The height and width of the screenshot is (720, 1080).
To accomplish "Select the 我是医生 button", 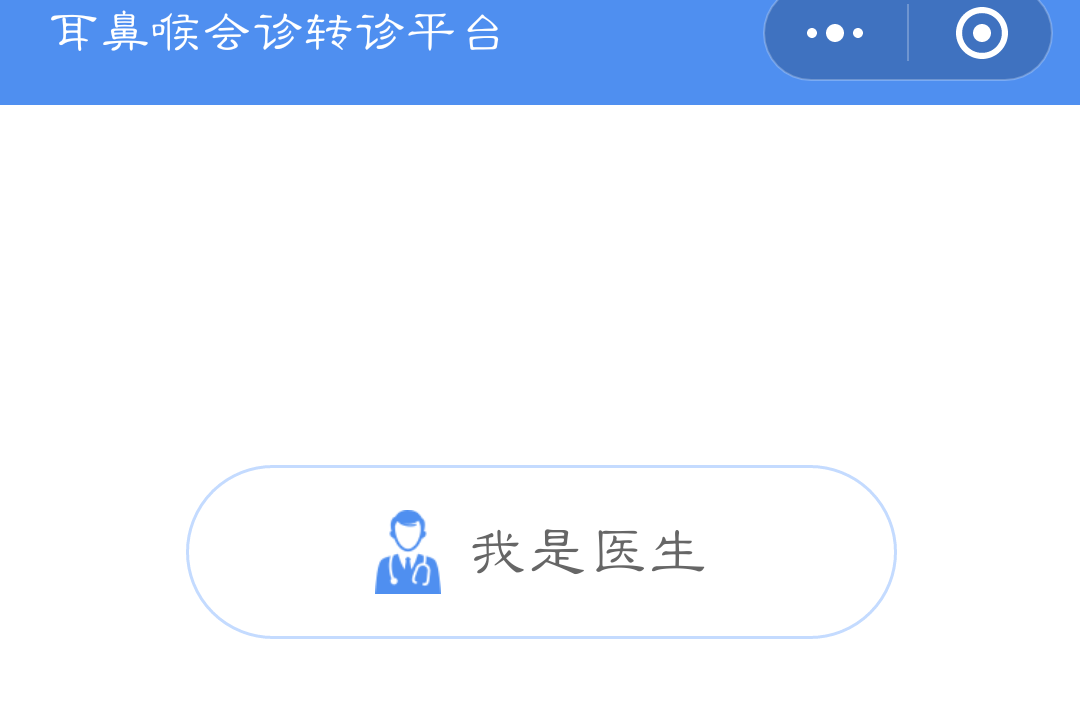I will pos(541,552).
